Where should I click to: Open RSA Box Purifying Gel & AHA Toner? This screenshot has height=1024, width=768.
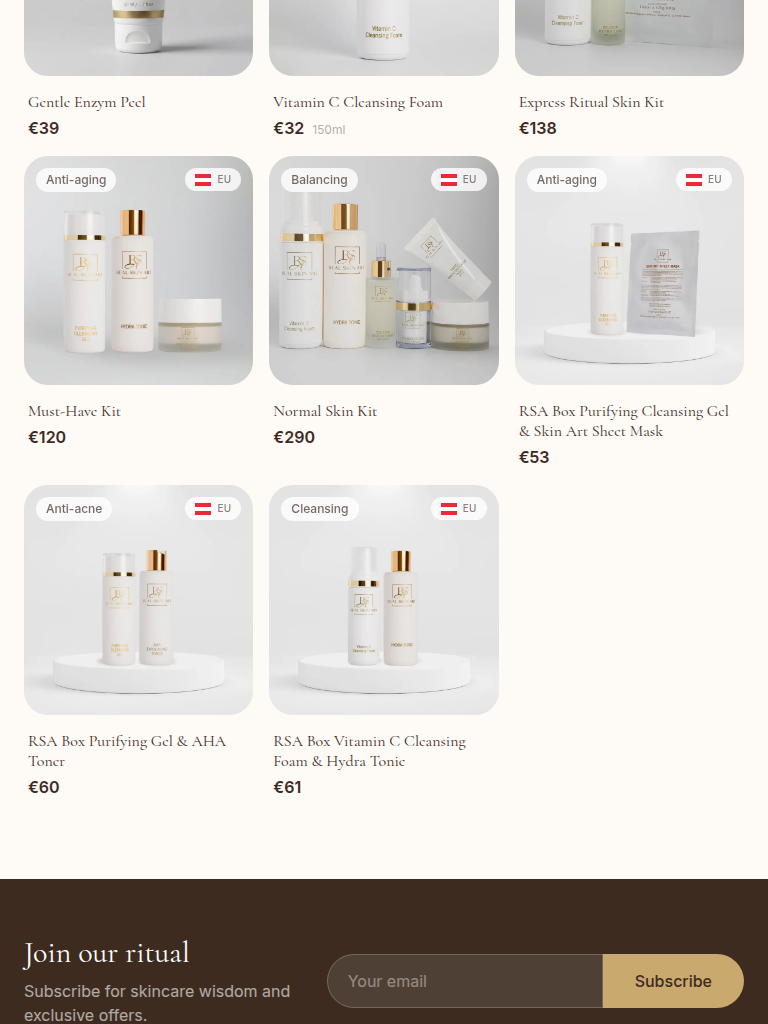click(138, 600)
